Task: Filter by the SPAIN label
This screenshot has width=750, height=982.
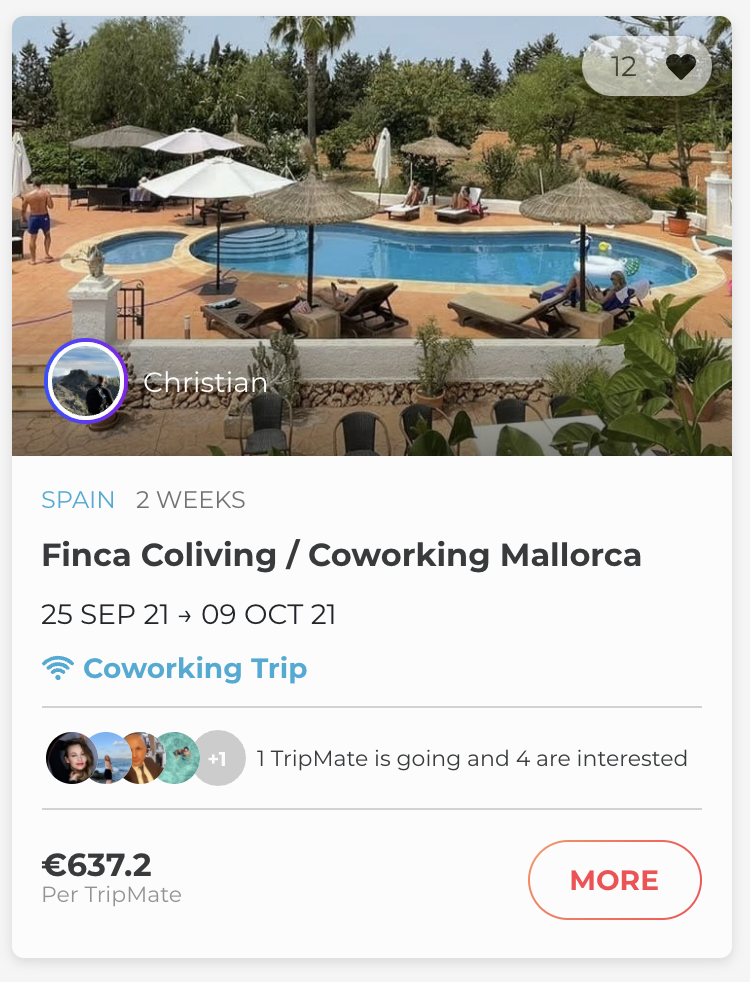Action: pyautogui.click(x=78, y=500)
